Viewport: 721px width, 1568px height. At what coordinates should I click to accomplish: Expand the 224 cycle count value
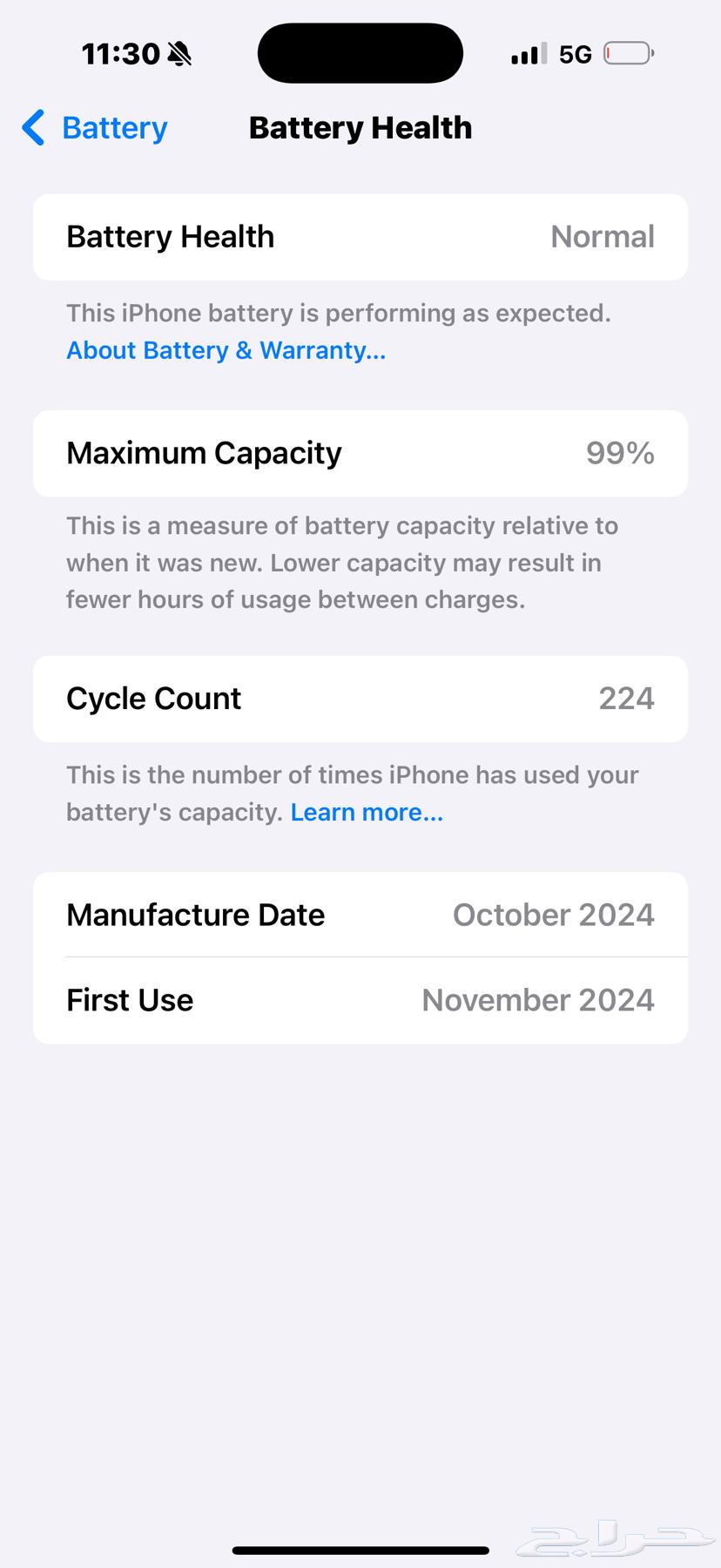[x=626, y=698]
